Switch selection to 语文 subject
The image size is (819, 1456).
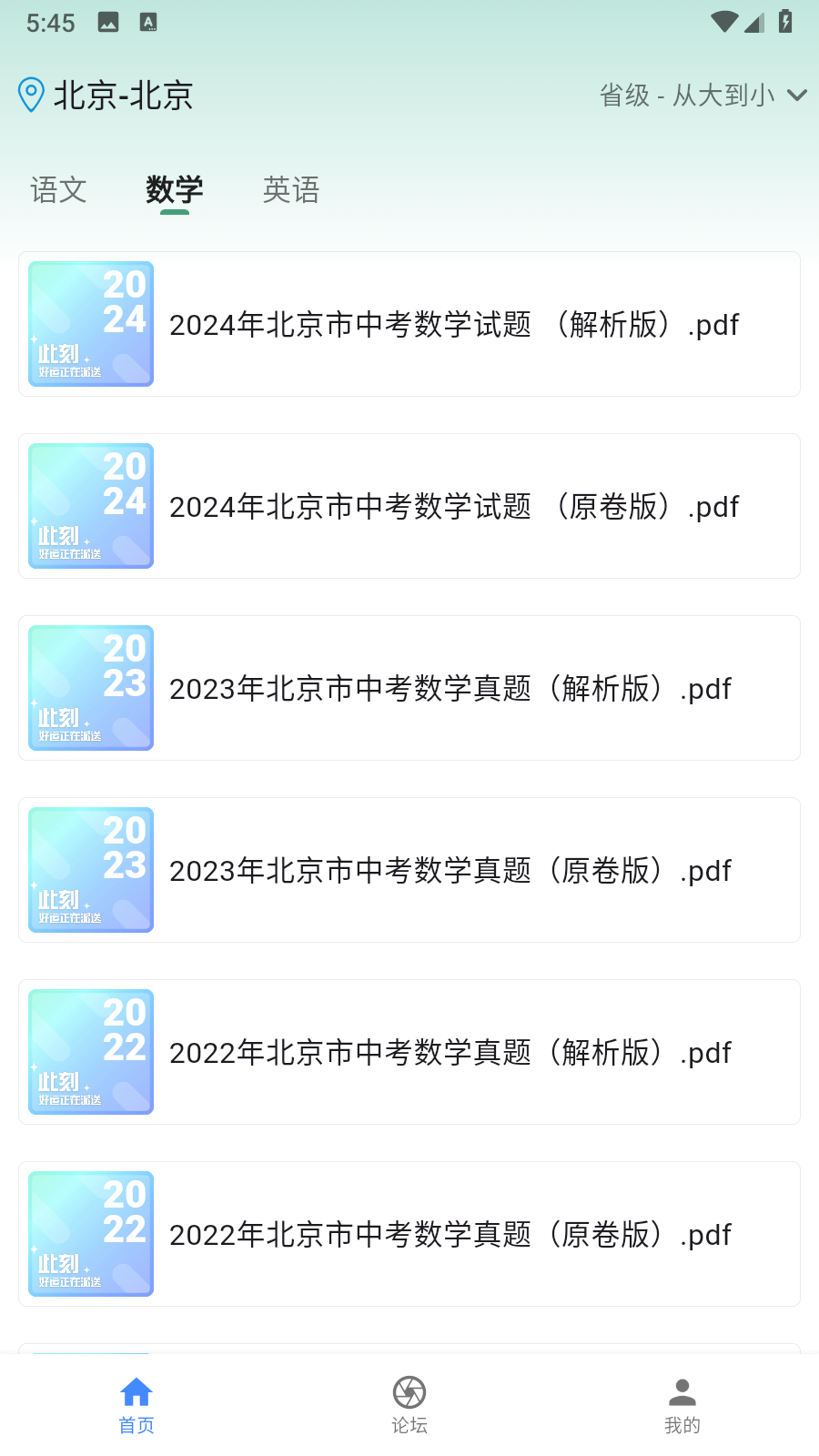(58, 189)
